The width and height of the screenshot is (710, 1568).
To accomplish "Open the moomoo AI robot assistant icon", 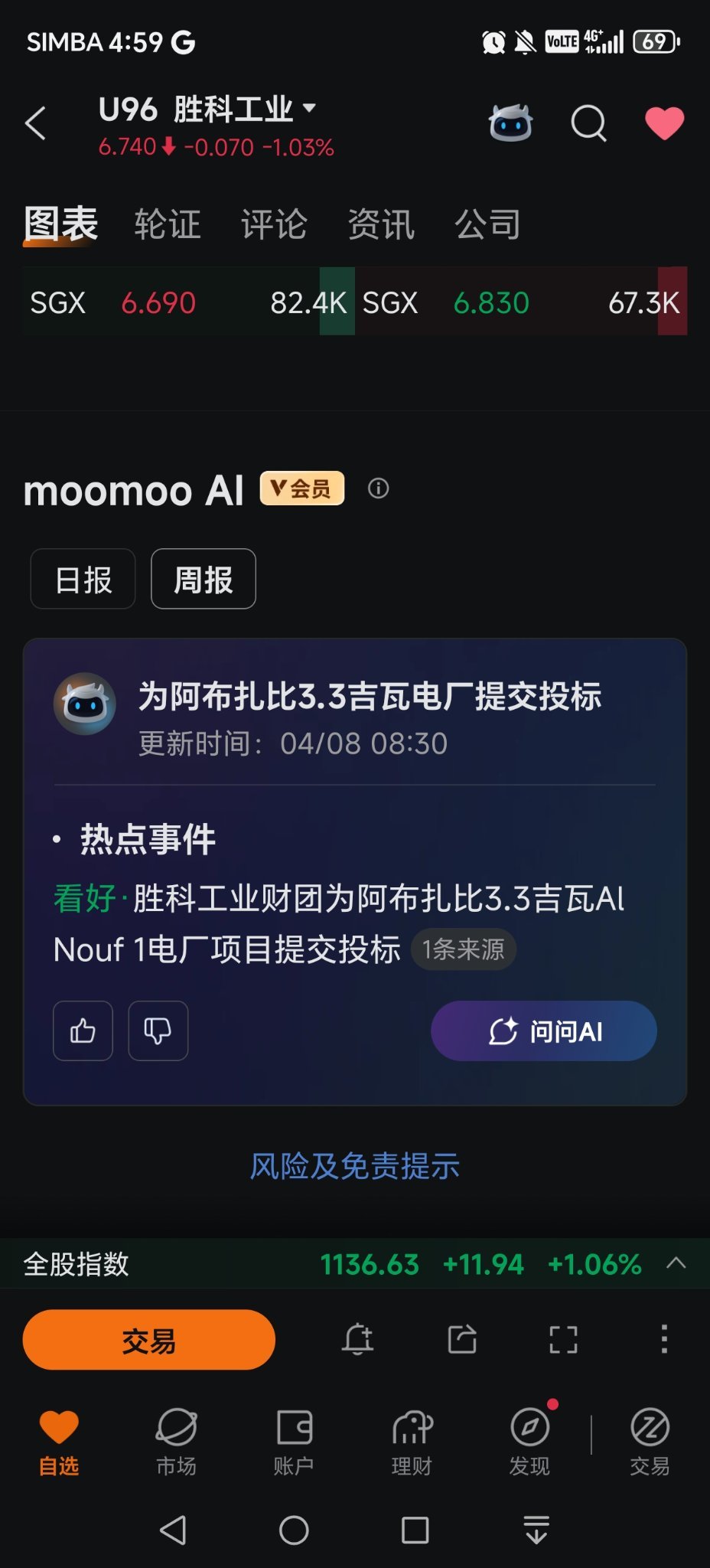I will tap(510, 123).
